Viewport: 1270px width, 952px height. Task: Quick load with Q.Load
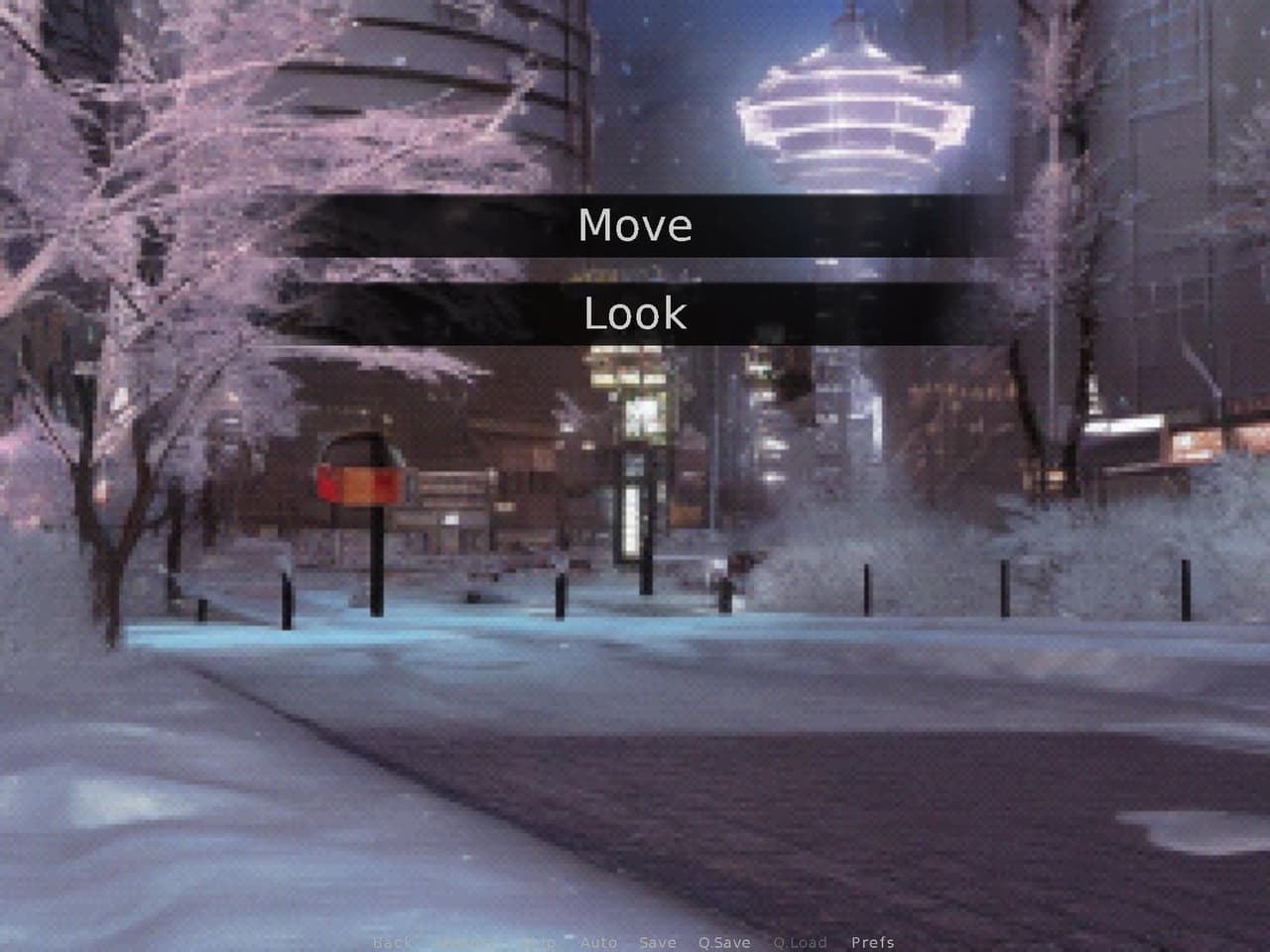coord(800,942)
